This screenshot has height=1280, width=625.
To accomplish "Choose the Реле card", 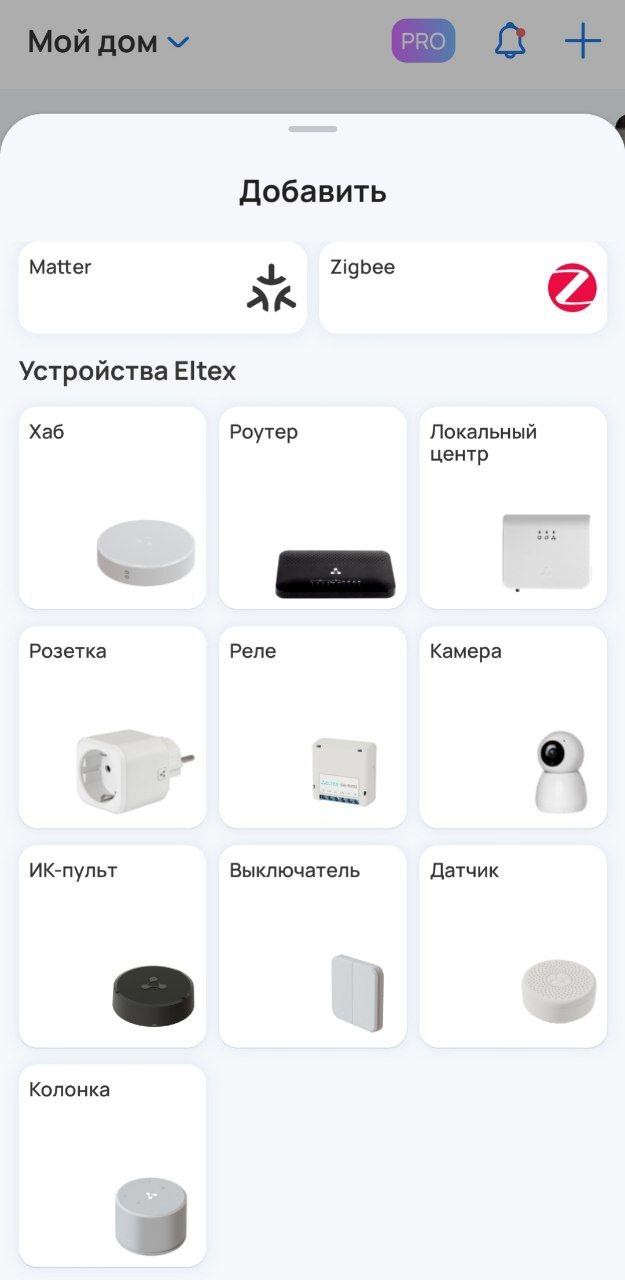I will point(312,727).
